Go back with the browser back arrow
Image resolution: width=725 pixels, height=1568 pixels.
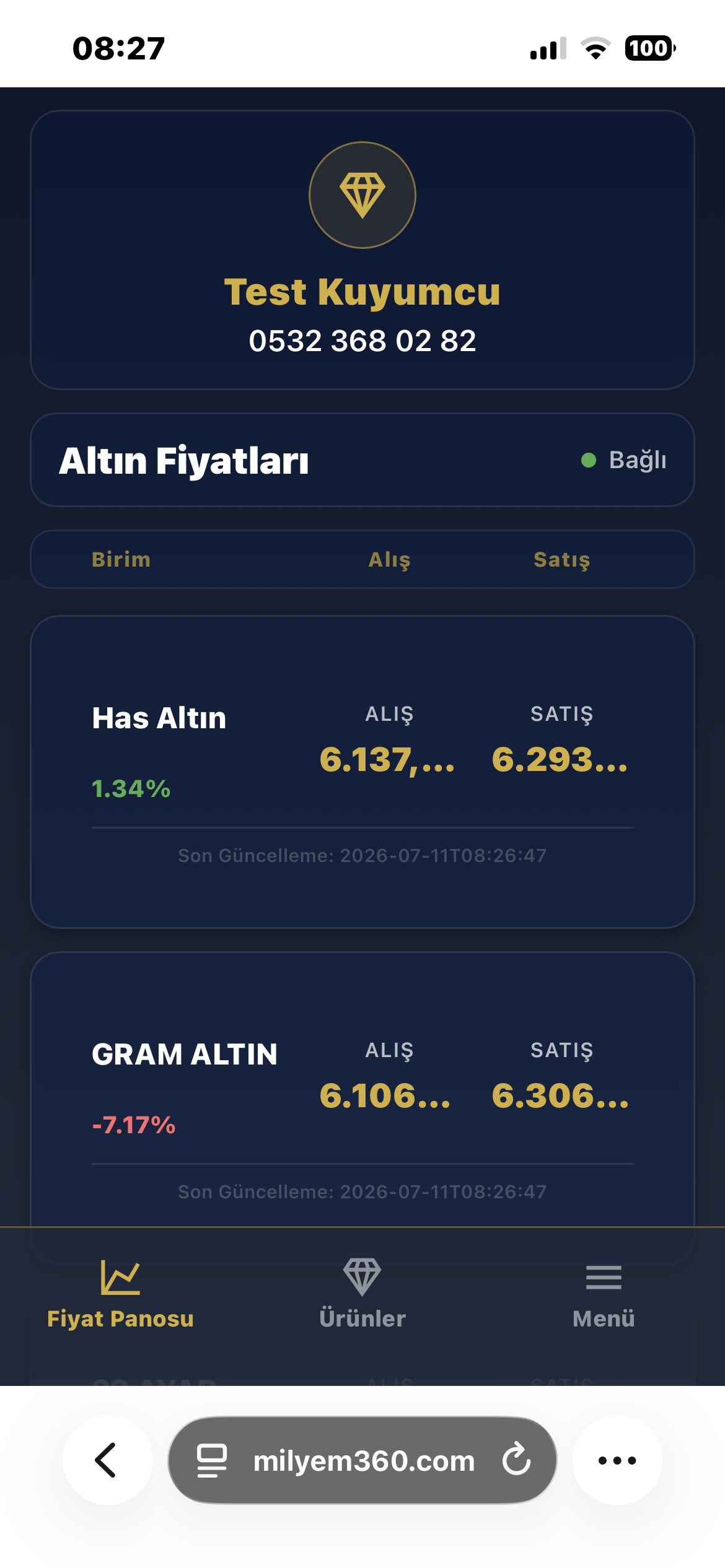coord(107,1460)
